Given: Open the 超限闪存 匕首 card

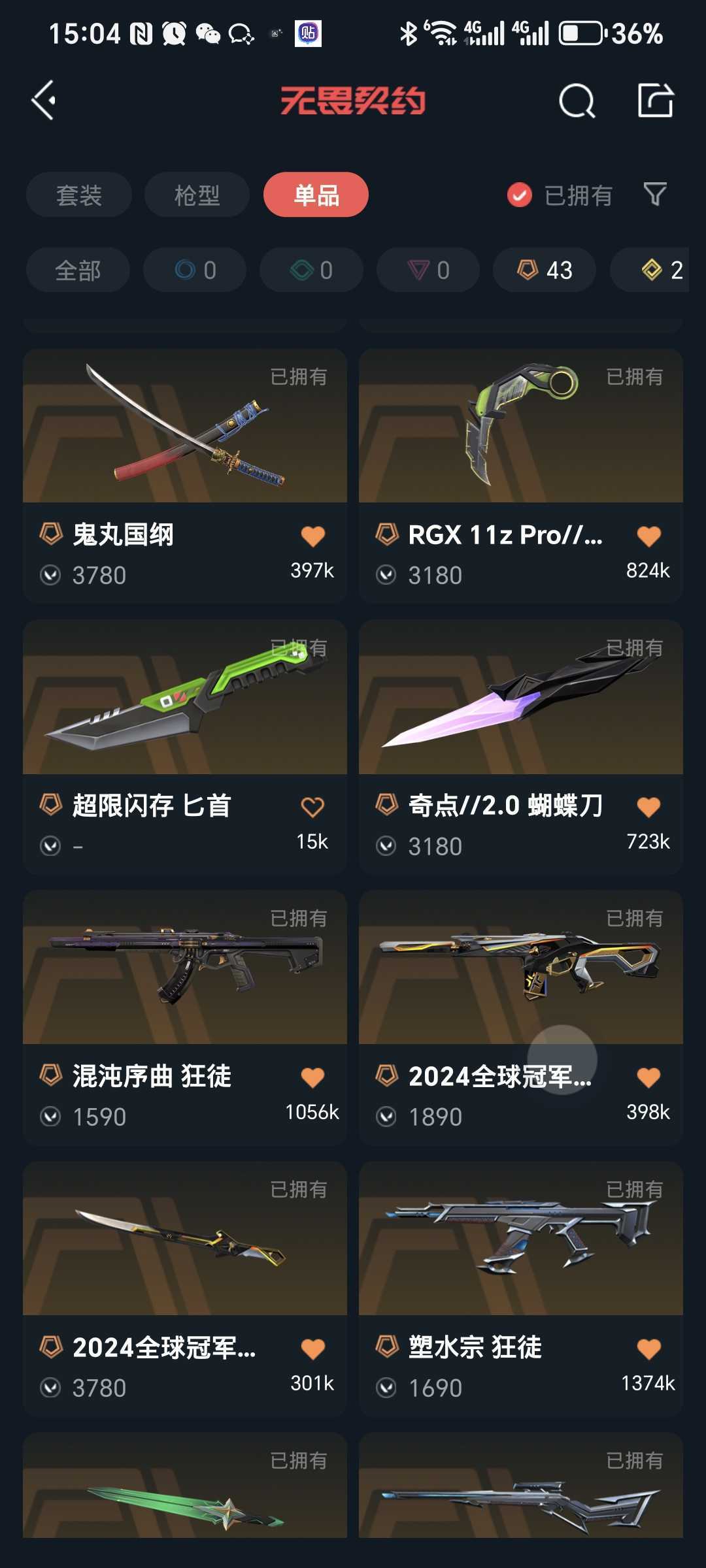Looking at the screenshot, I should [x=185, y=747].
